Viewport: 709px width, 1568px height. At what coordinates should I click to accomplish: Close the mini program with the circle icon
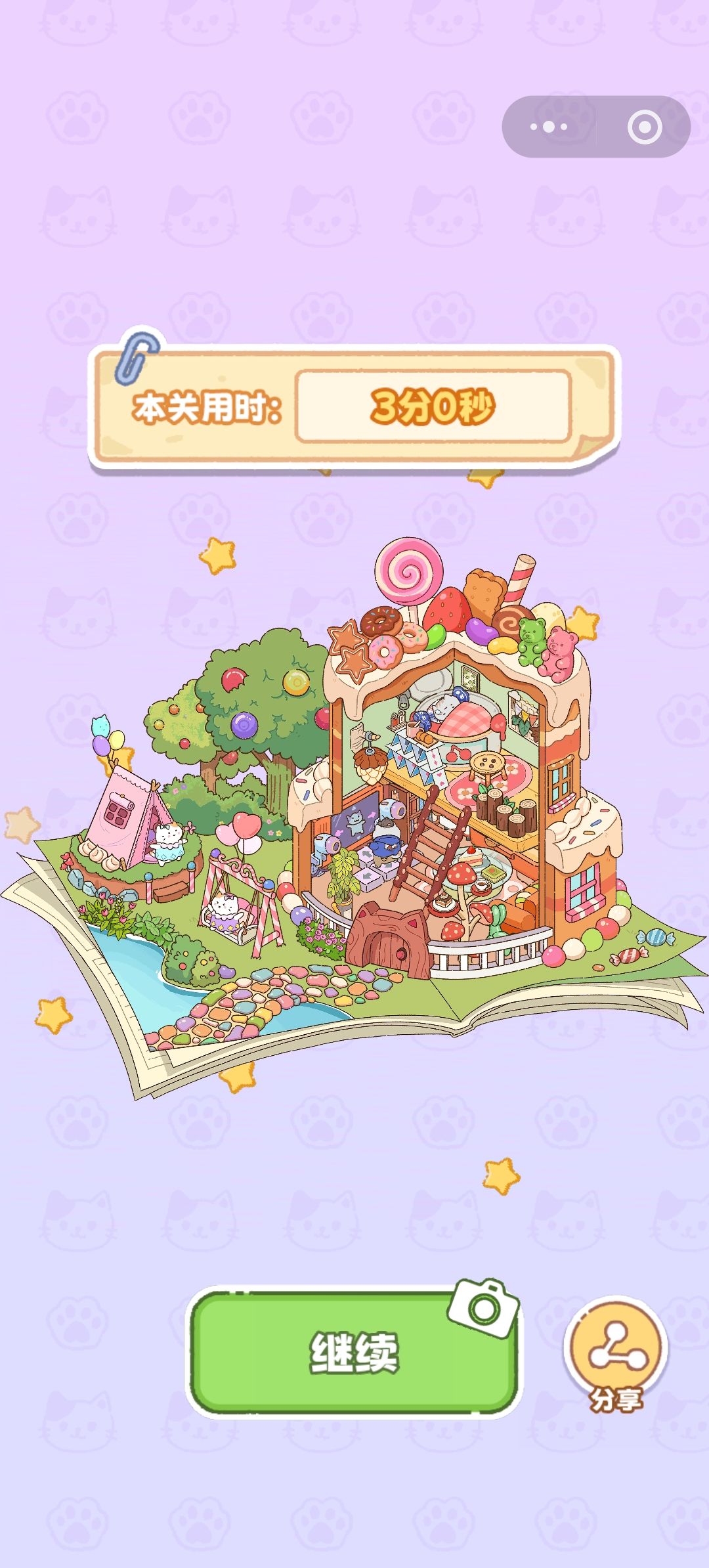[644, 127]
